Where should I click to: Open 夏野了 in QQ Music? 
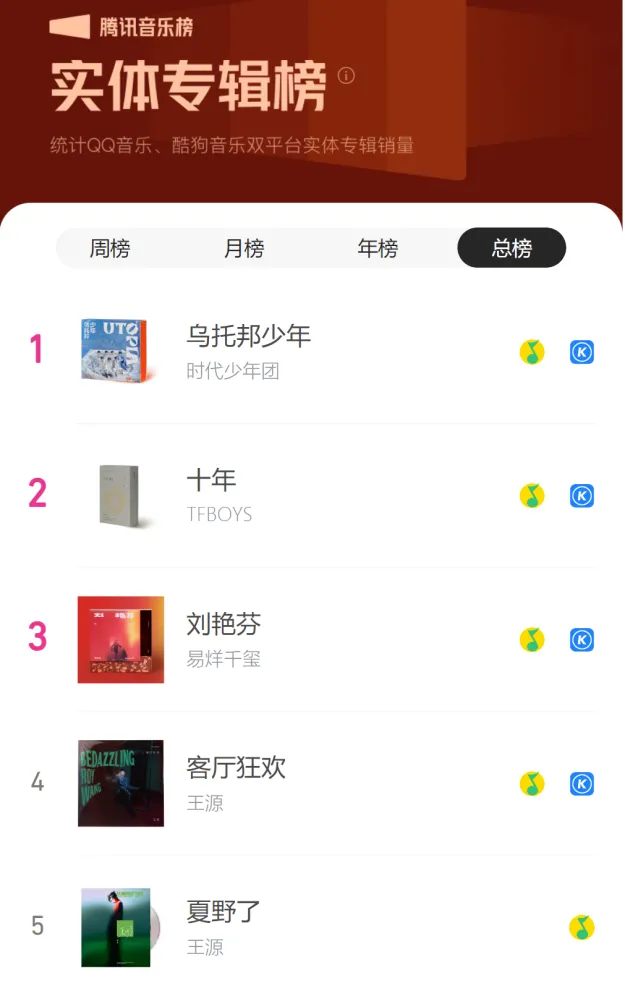582,928
